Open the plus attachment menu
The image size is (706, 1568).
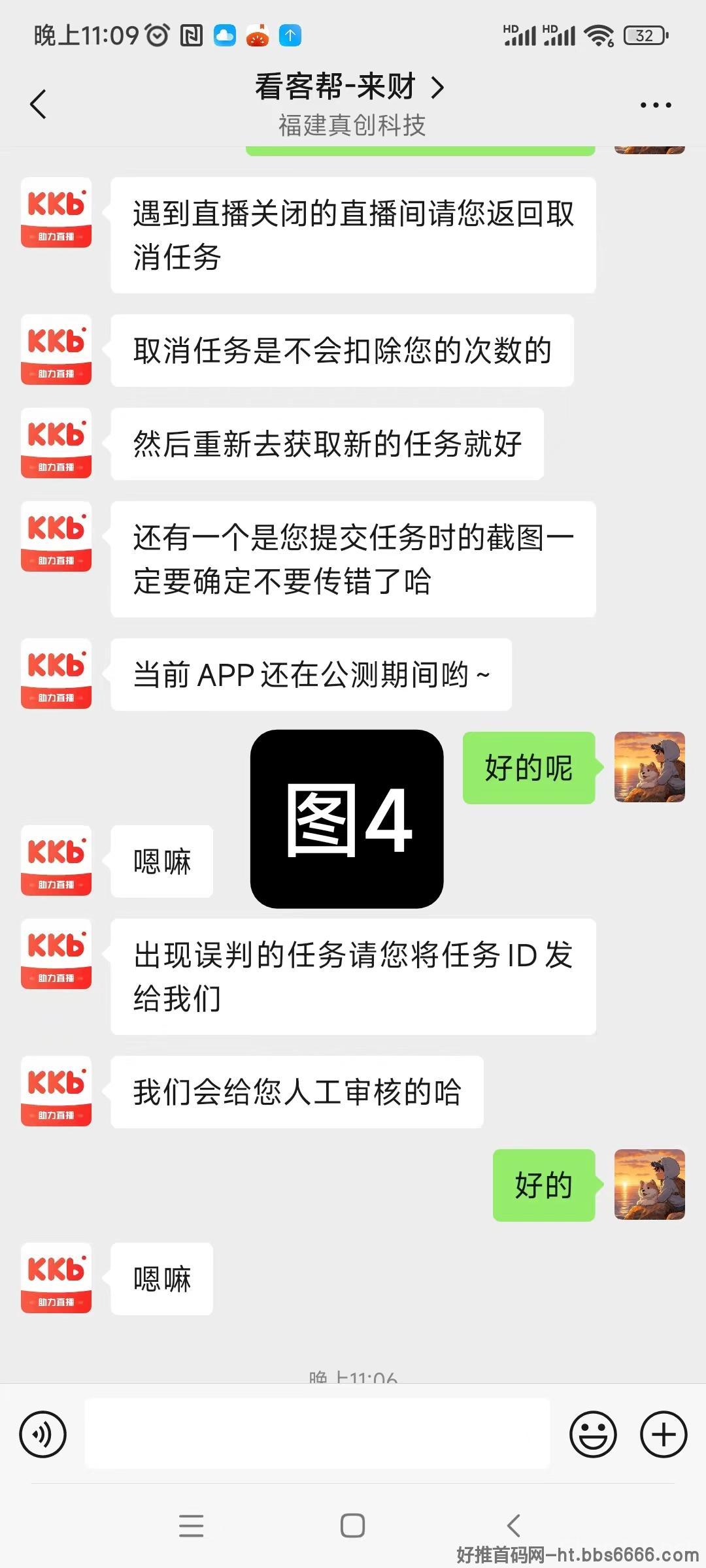[664, 1435]
